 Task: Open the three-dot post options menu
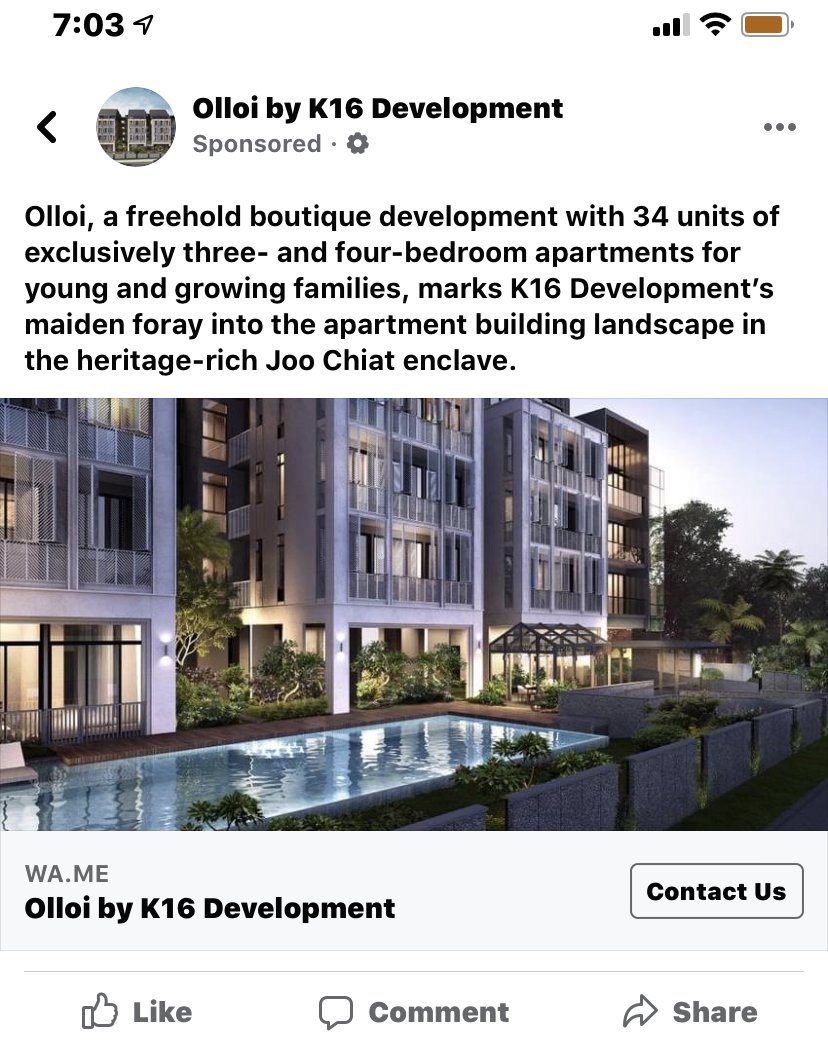[779, 127]
